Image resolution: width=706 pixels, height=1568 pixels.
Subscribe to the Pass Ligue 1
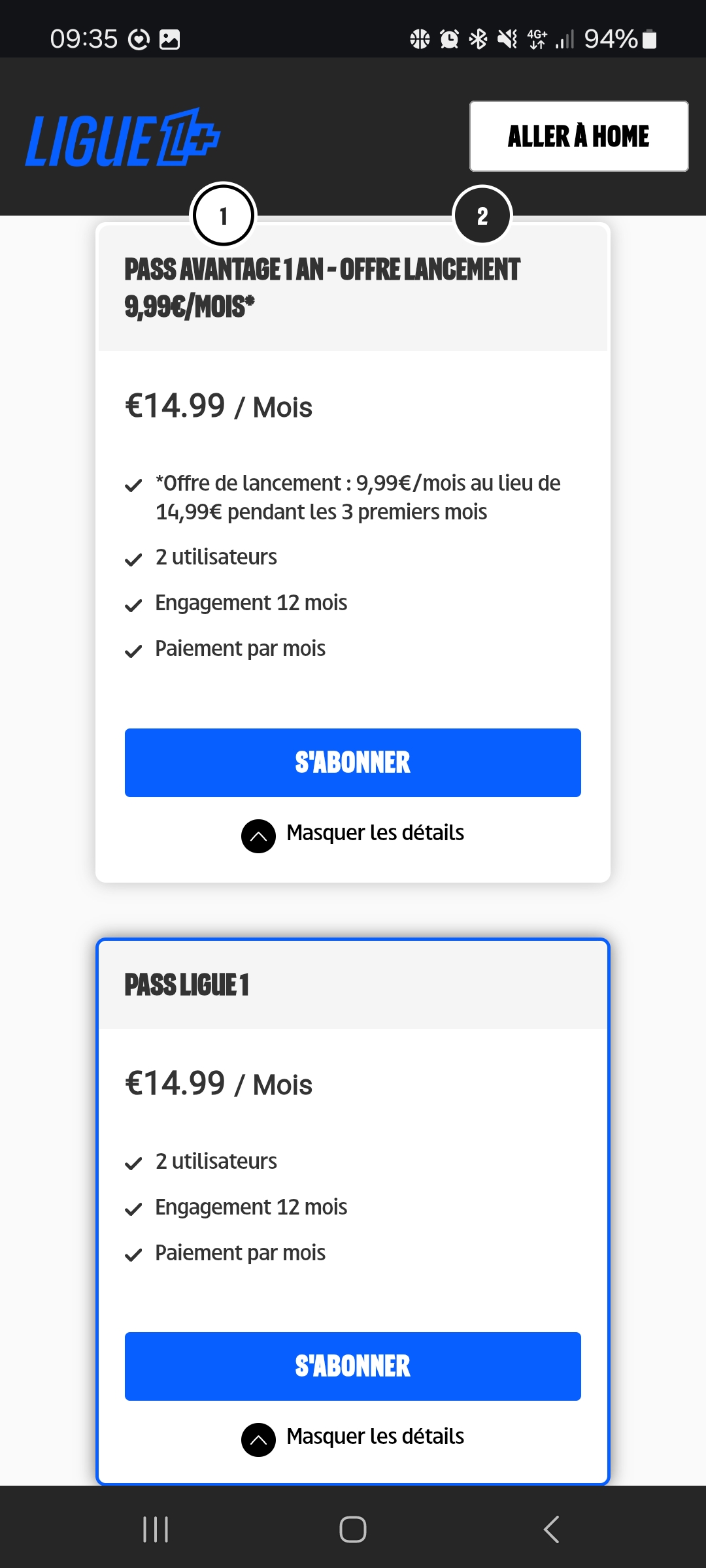pos(353,1366)
